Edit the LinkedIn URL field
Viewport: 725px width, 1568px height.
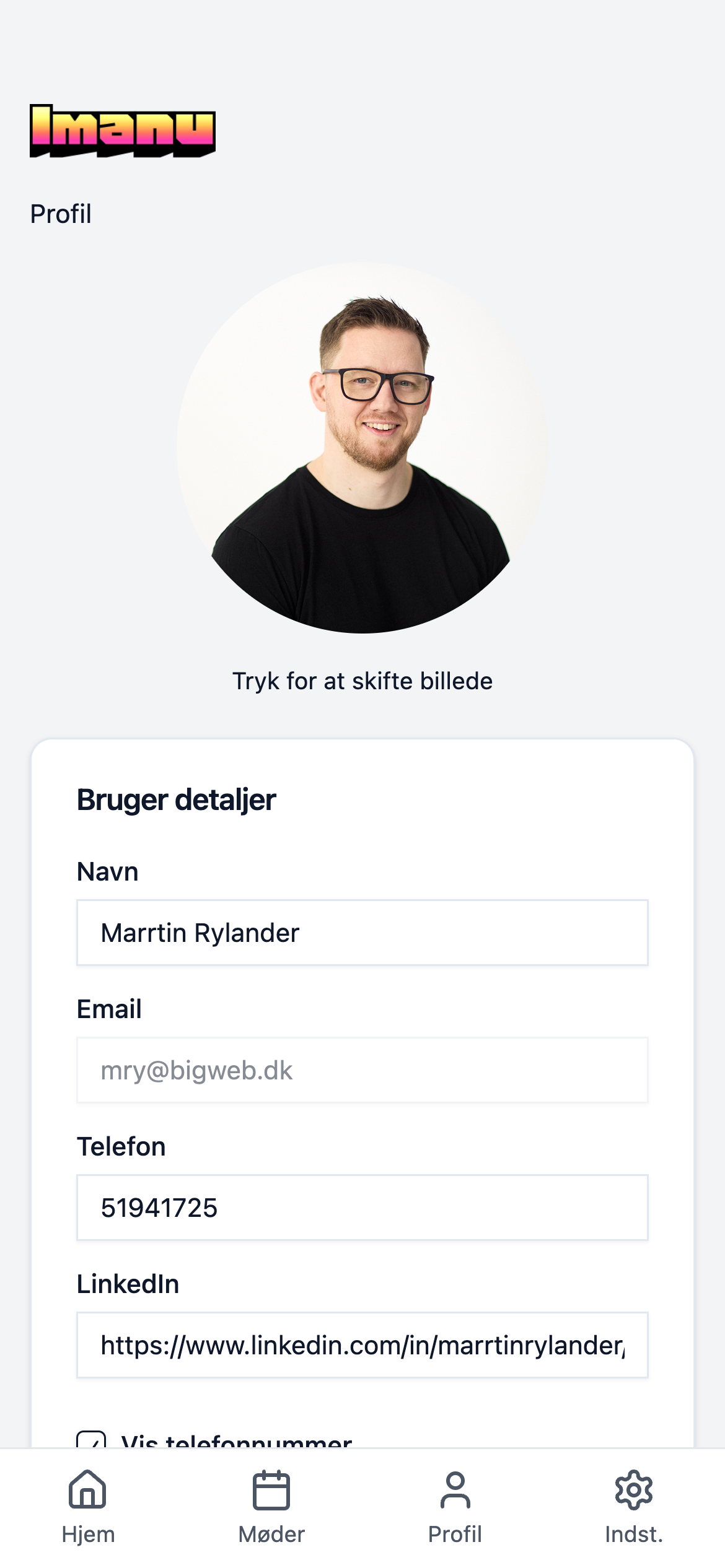pos(362,1345)
